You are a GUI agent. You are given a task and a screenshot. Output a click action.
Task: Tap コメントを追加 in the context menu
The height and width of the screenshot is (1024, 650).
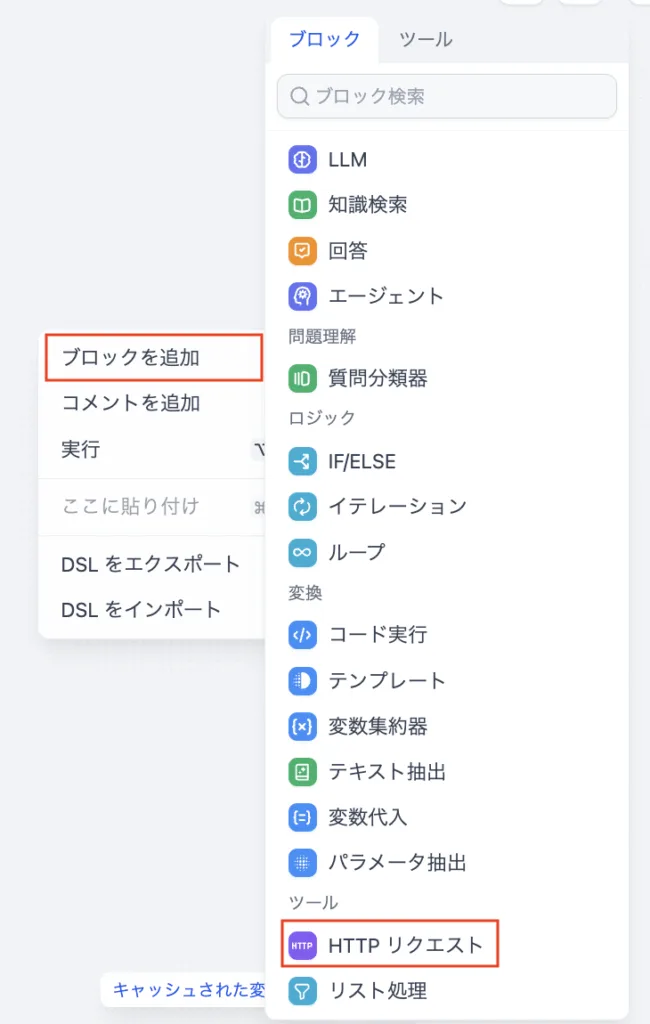tap(131, 403)
